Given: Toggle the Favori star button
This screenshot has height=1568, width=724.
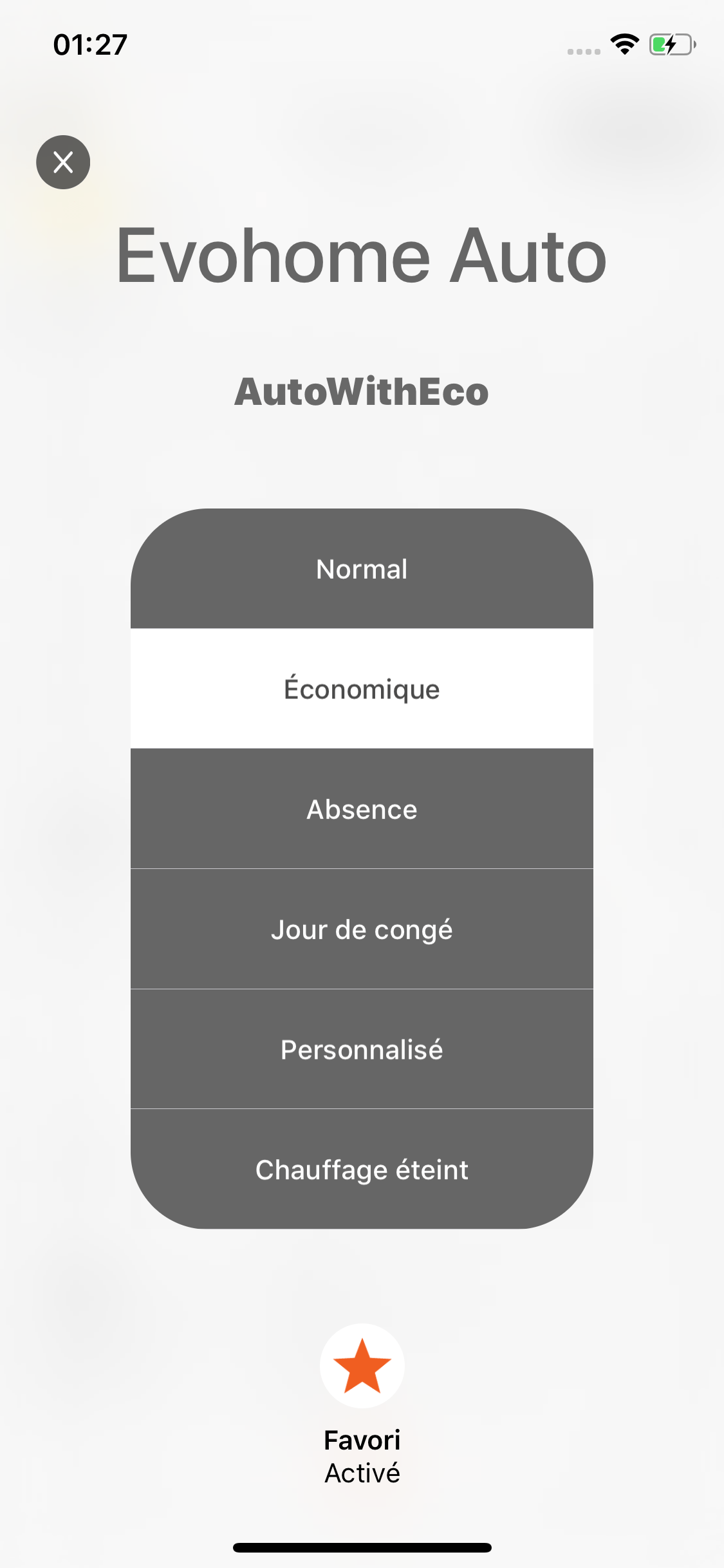Looking at the screenshot, I should (362, 1365).
